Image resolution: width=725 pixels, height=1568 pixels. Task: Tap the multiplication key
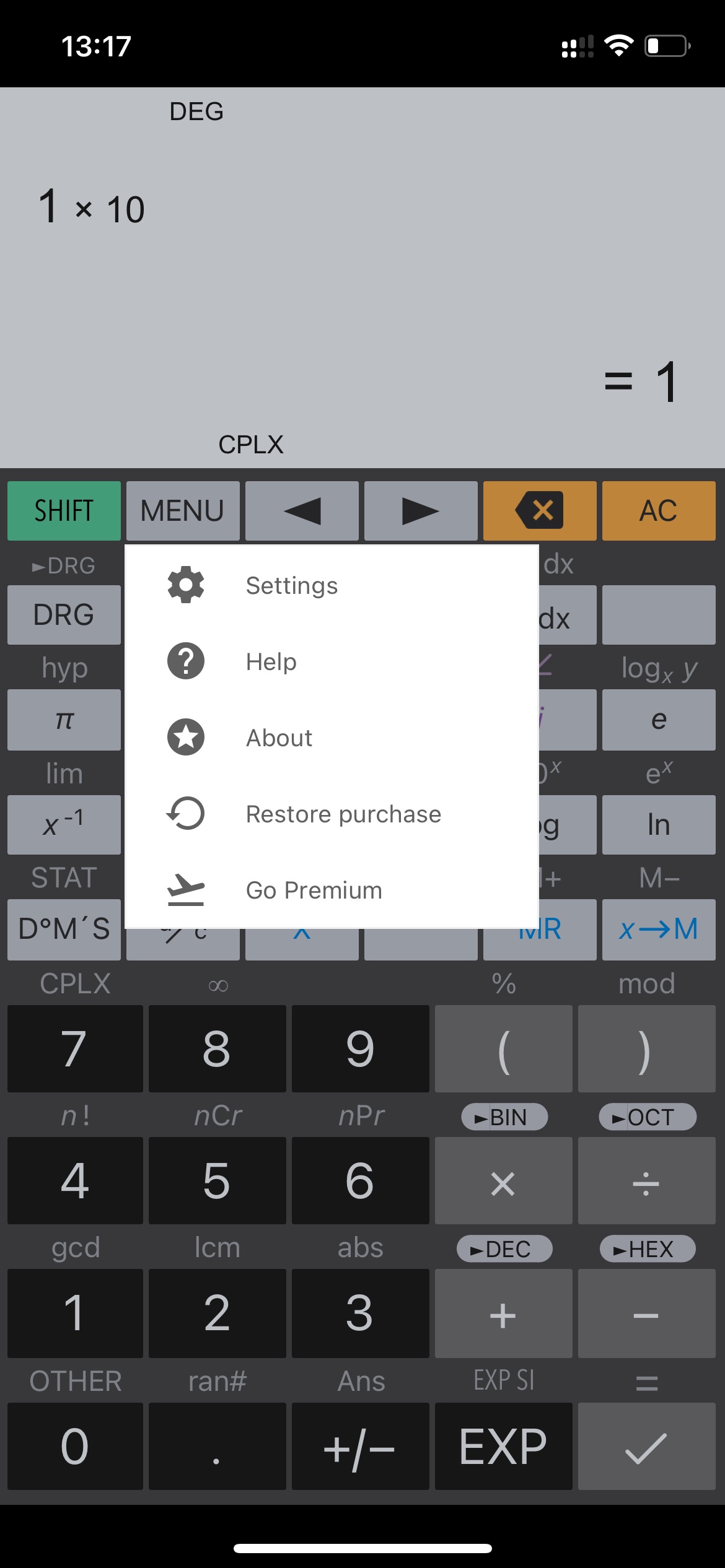[503, 1181]
